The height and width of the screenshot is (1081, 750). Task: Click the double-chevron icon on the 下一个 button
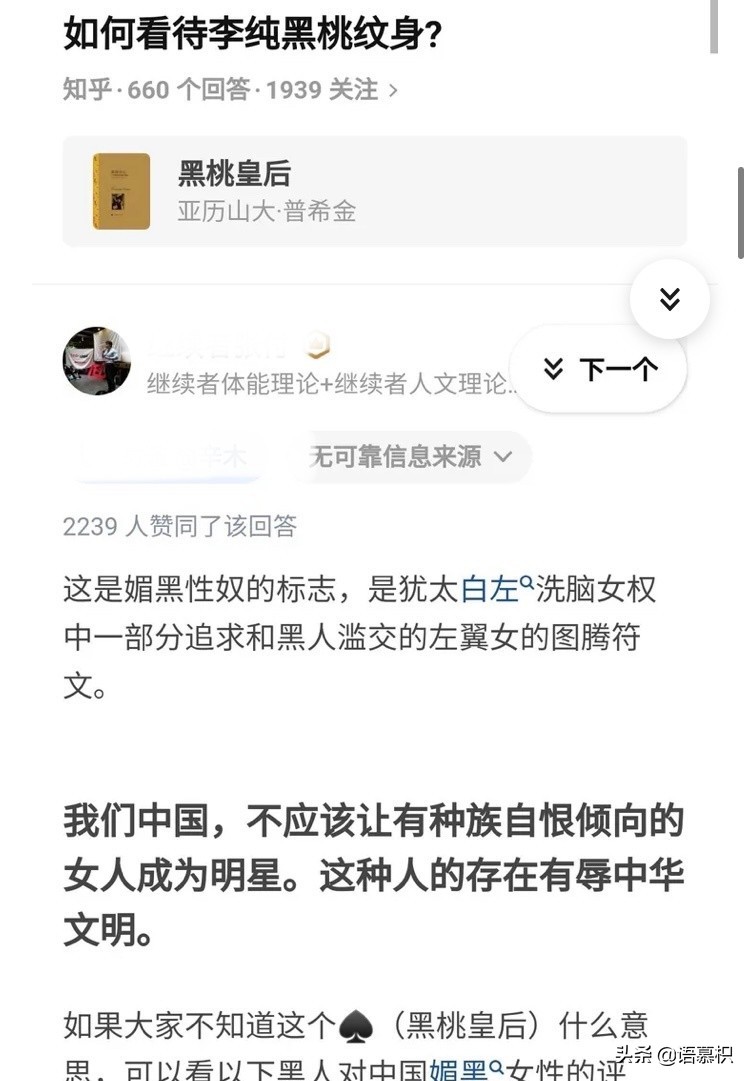tap(552, 369)
